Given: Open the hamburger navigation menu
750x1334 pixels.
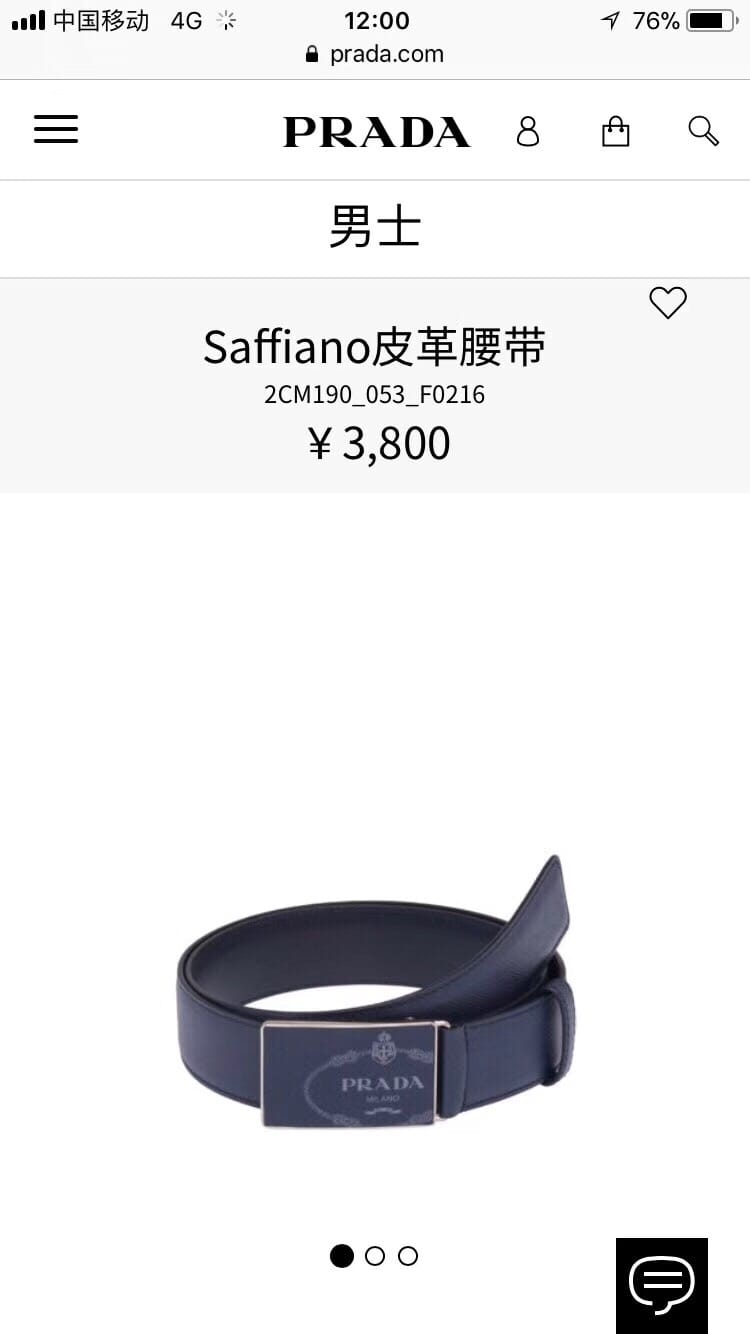Looking at the screenshot, I should (56, 130).
